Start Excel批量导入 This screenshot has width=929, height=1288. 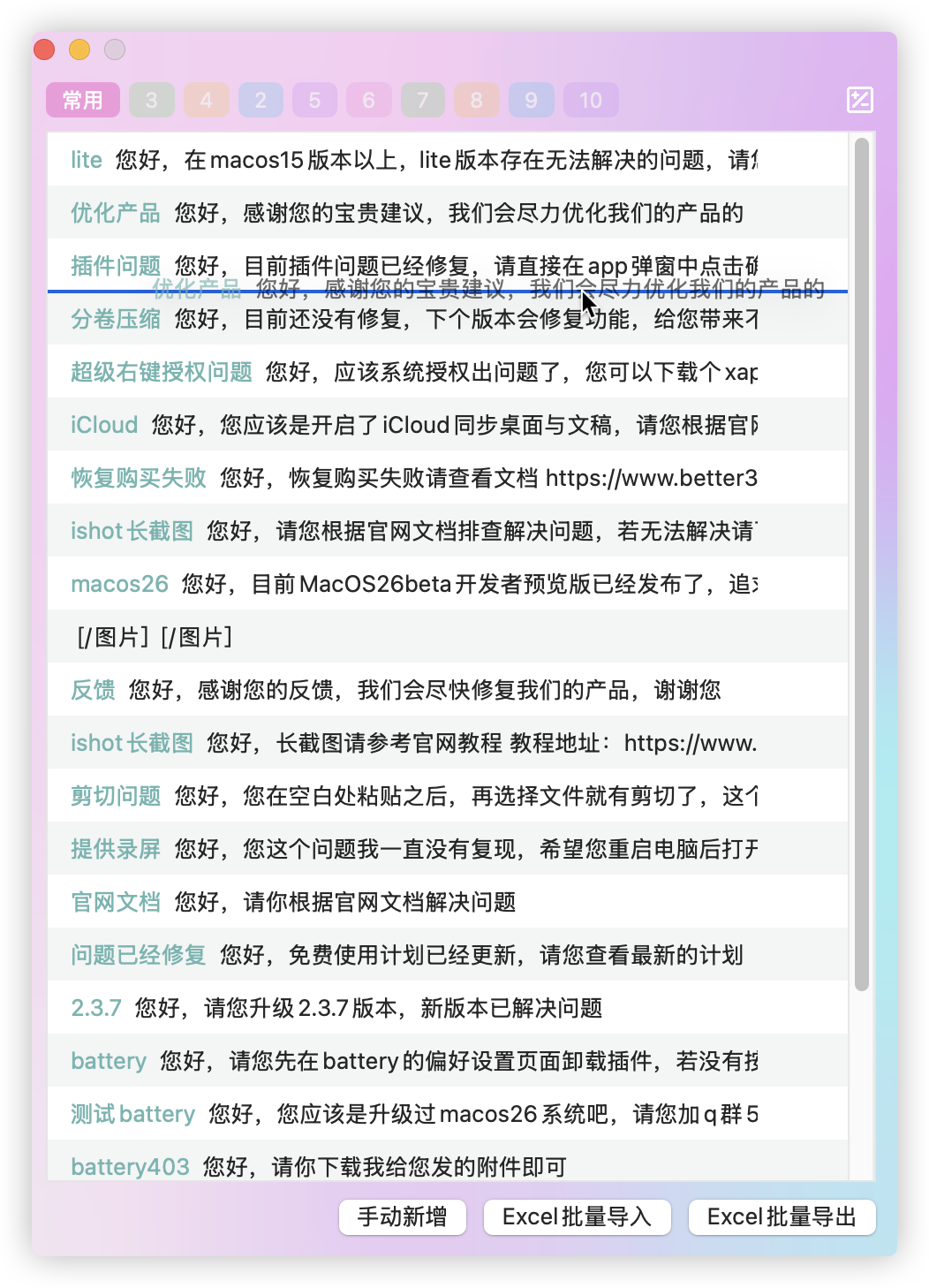point(577,1216)
